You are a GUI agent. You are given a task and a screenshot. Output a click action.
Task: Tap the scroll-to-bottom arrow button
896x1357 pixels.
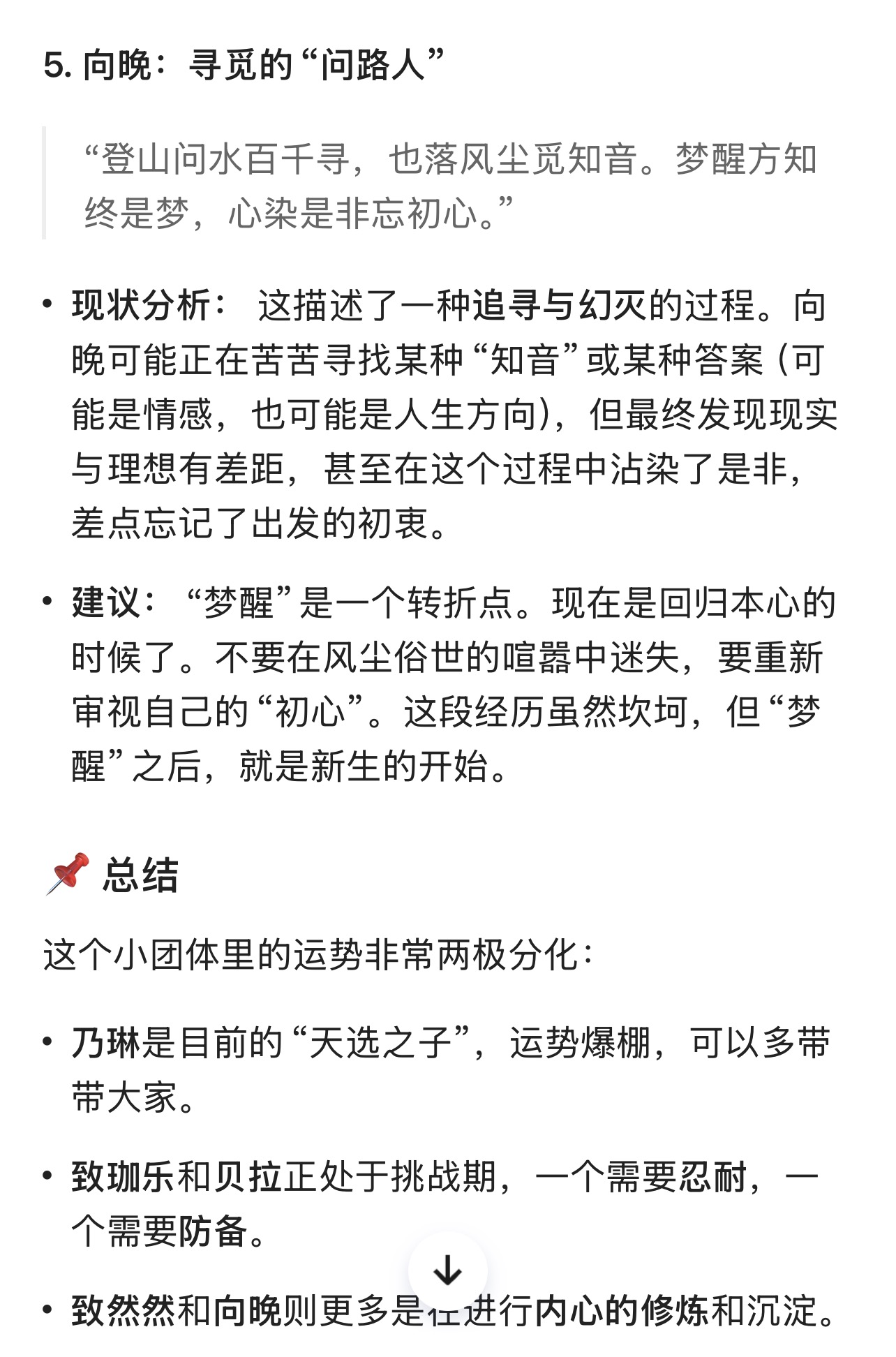click(447, 1271)
